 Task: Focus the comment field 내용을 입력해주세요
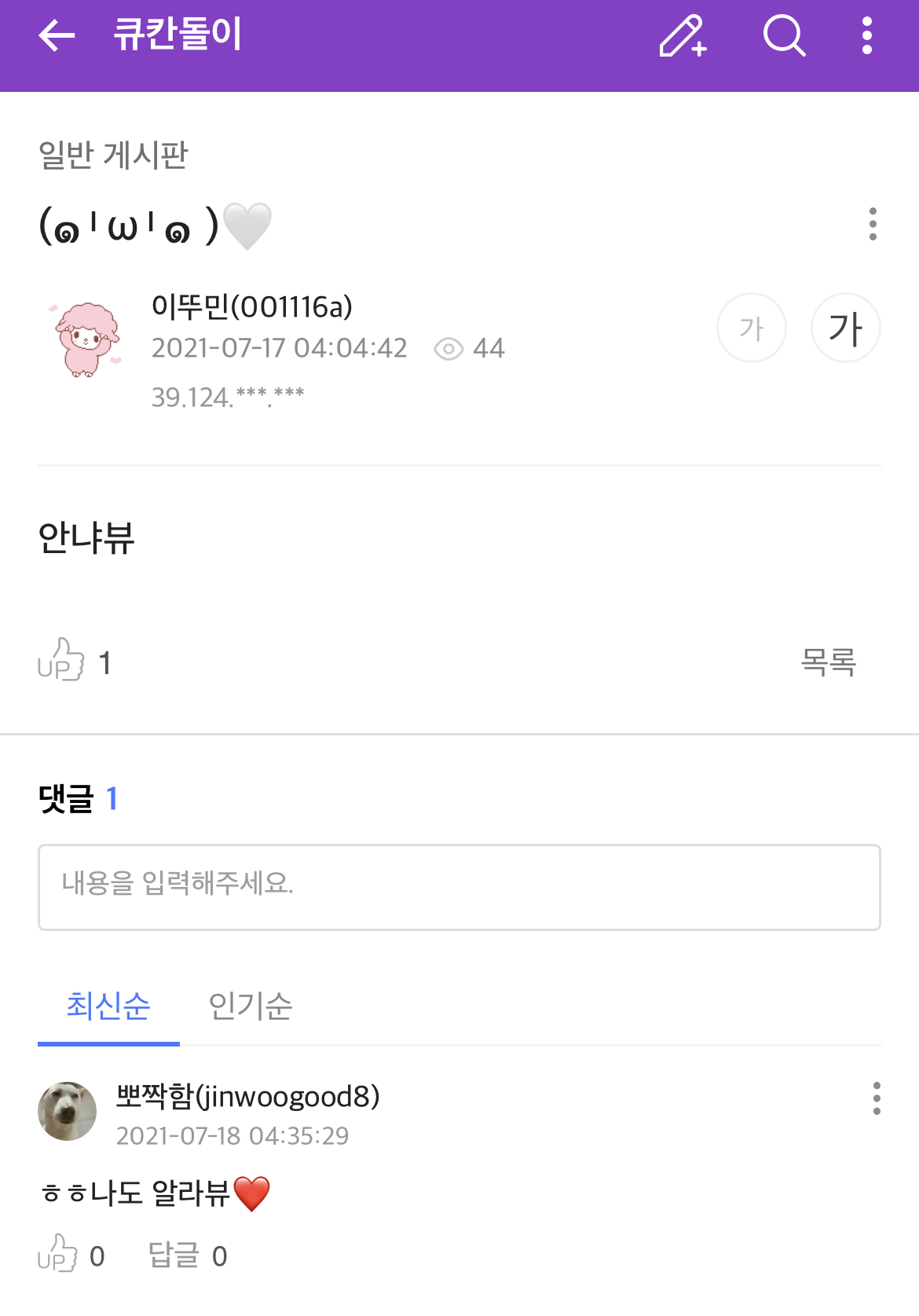point(459,887)
